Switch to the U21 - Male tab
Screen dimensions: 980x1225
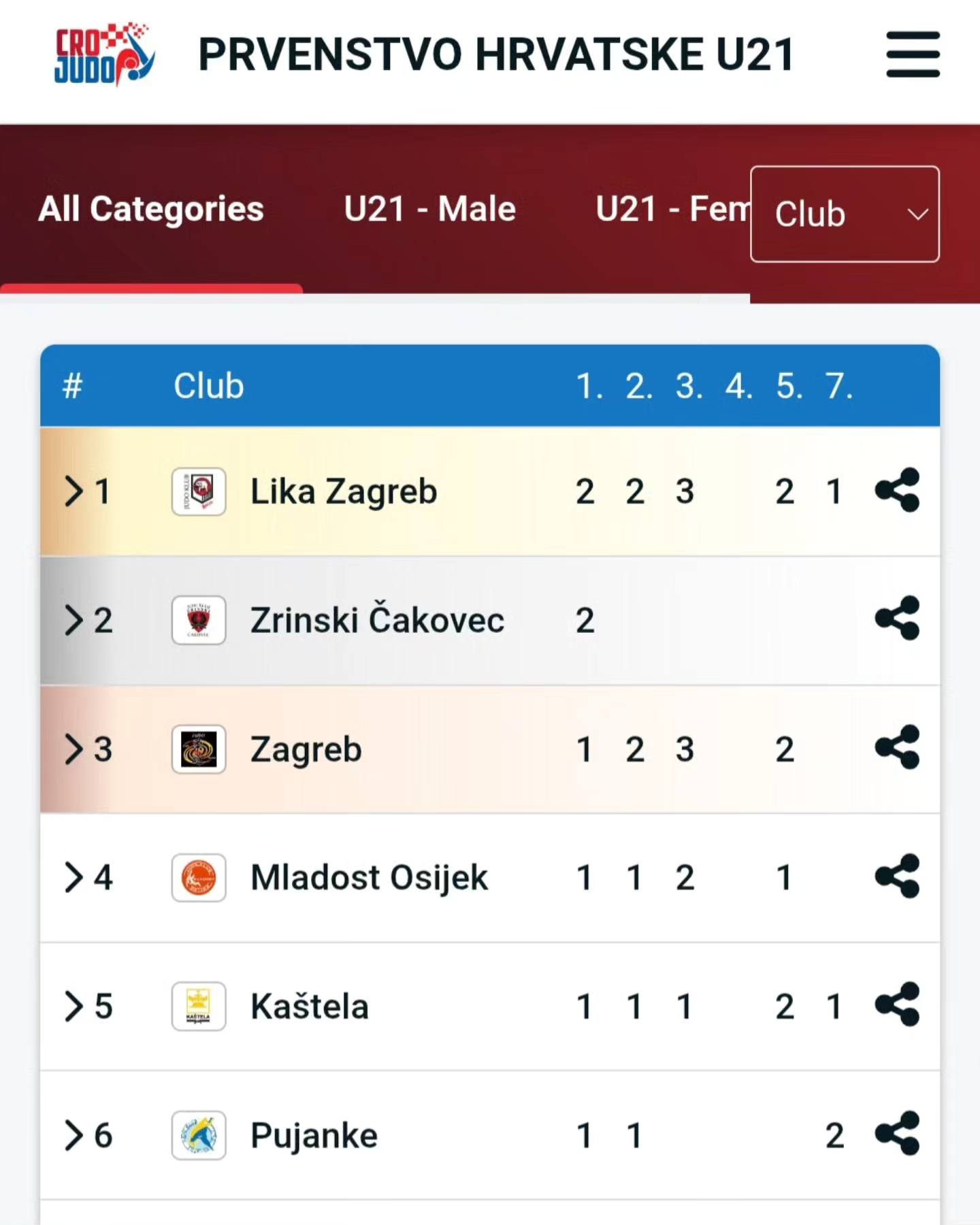click(x=429, y=209)
